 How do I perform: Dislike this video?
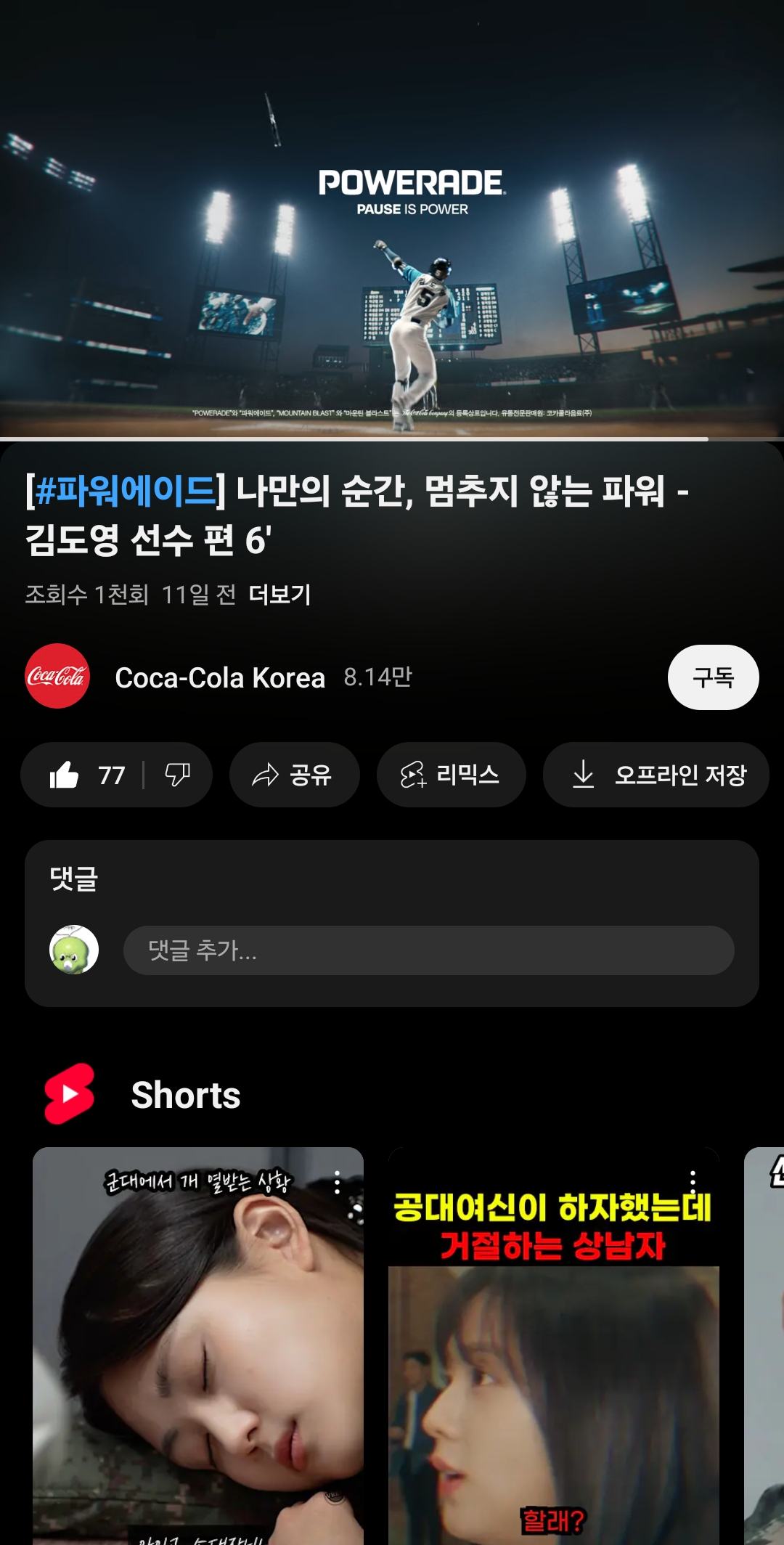pos(178,775)
